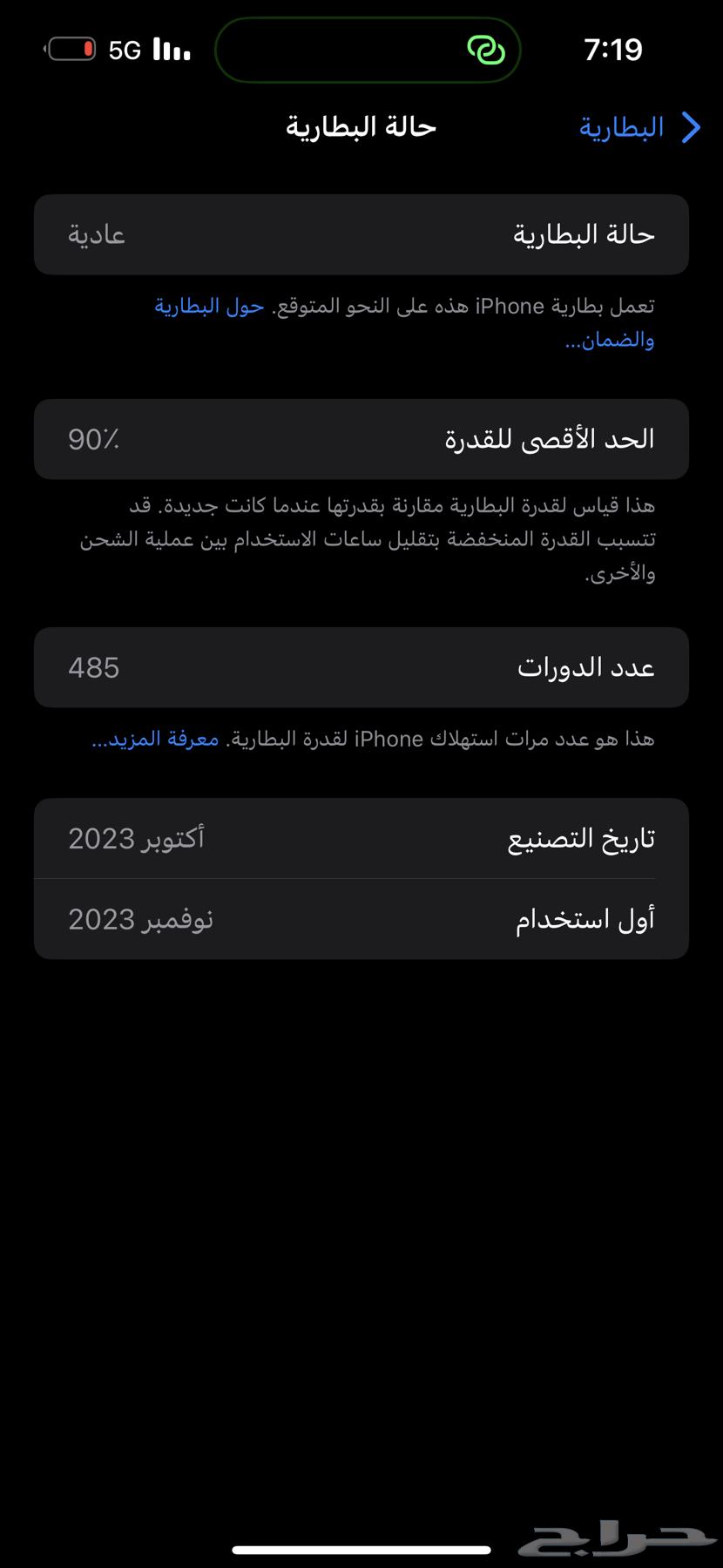This screenshot has width=723, height=1568.
Task: Tap the cellular signal strength bars
Action: [171, 50]
